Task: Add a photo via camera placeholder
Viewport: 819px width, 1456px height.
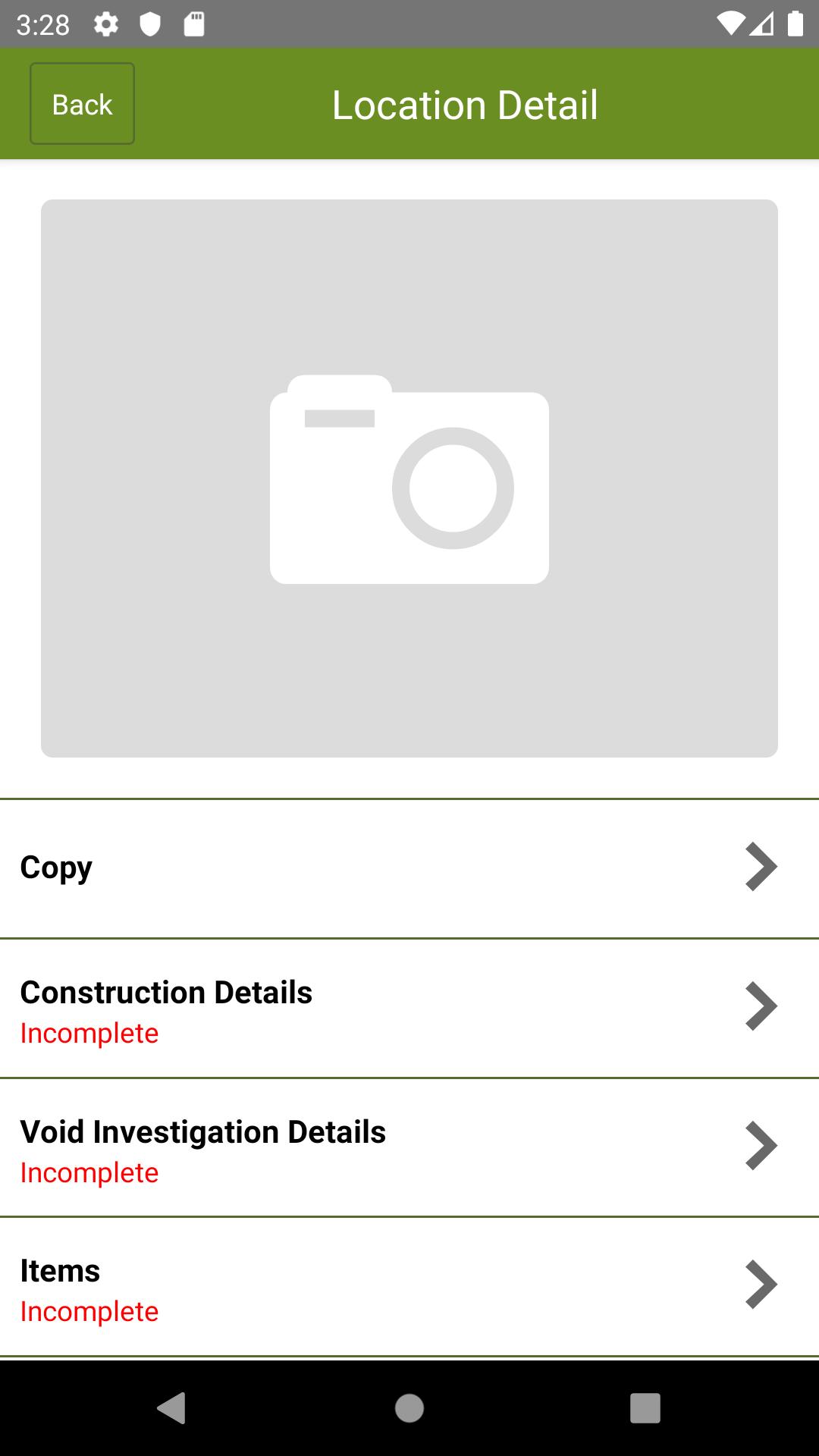Action: (409, 479)
